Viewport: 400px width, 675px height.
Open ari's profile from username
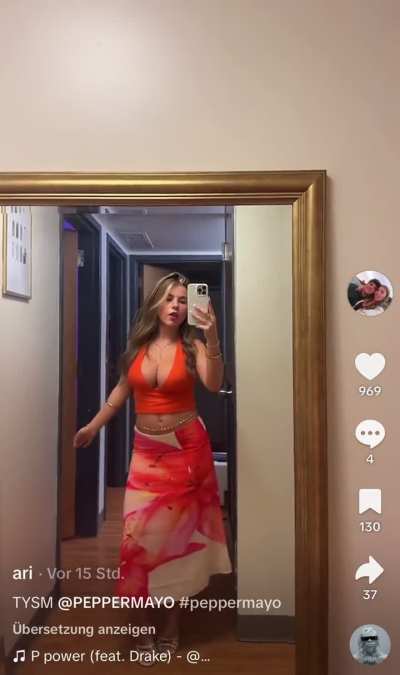click(22, 573)
